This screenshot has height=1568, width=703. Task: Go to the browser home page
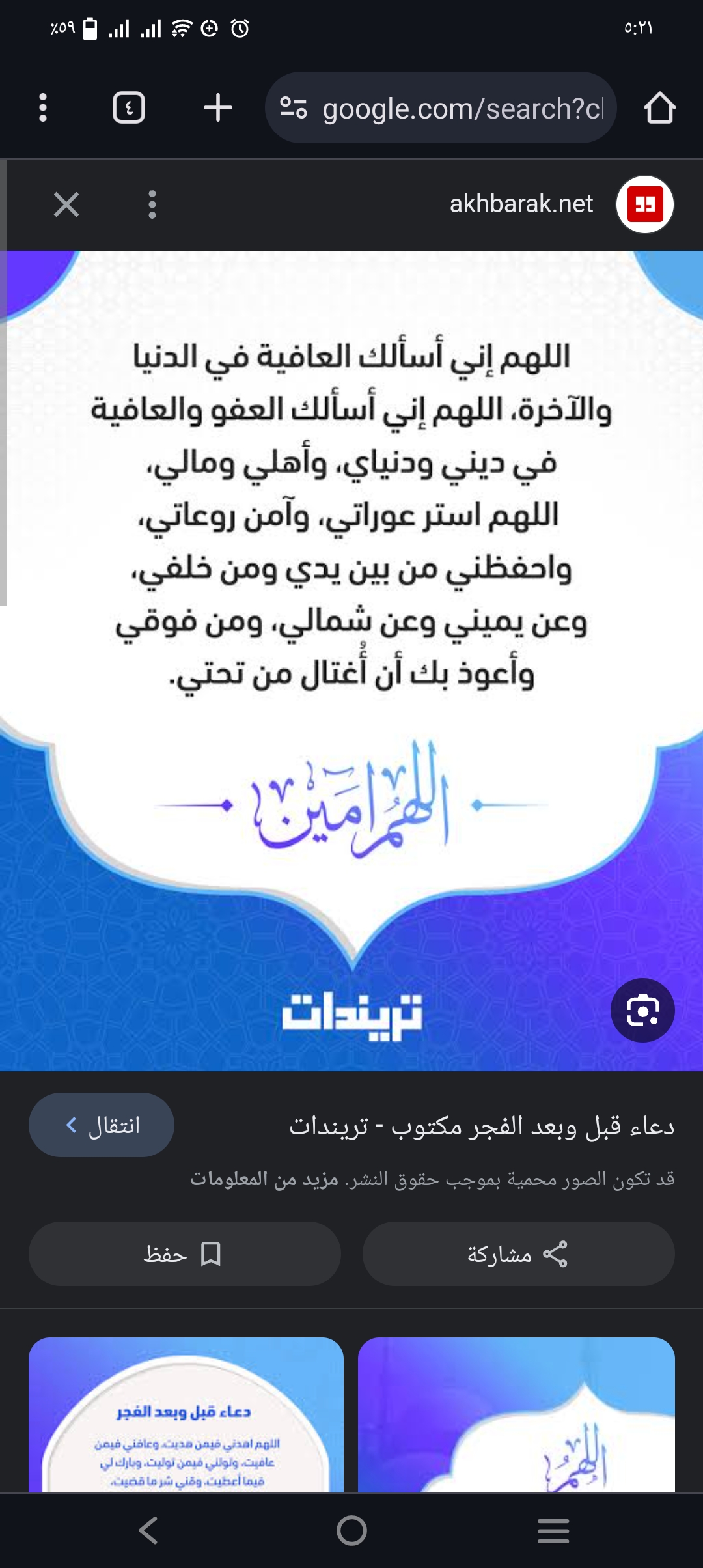click(659, 107)
